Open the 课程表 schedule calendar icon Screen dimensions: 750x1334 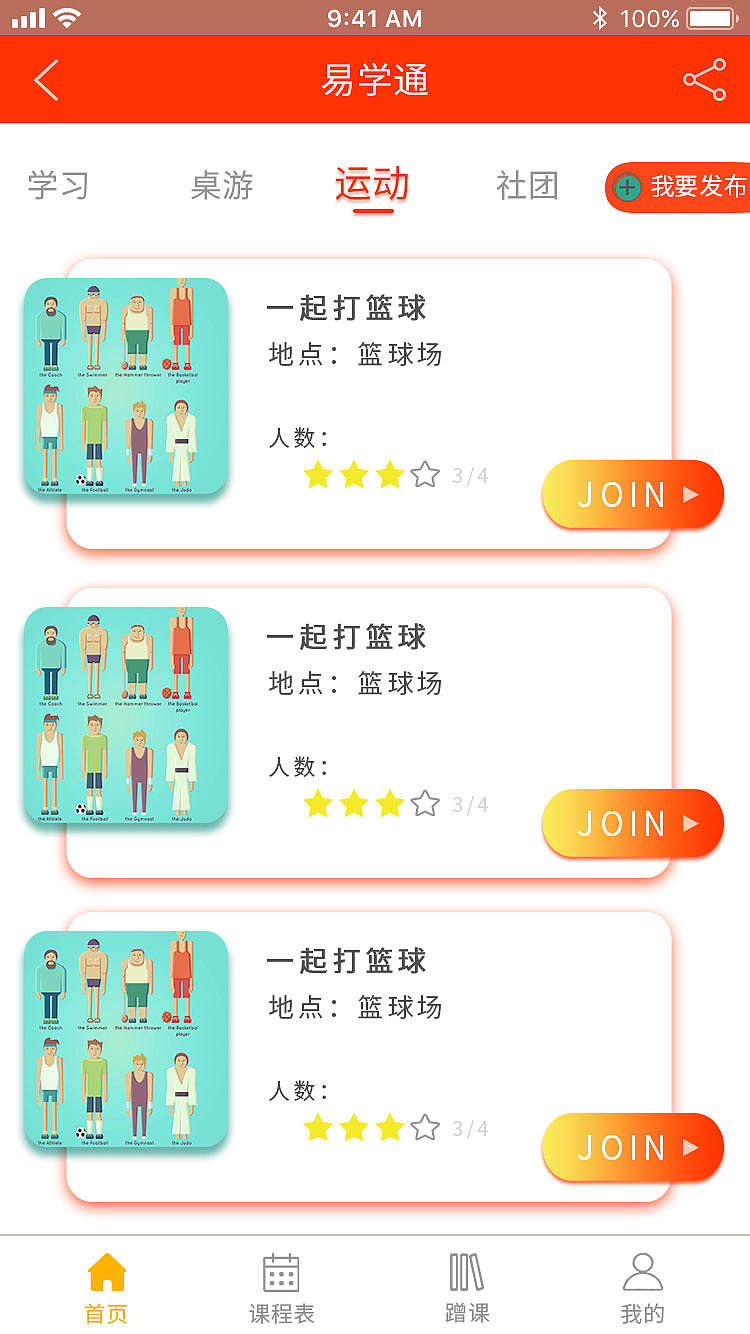click(279, 1271)
